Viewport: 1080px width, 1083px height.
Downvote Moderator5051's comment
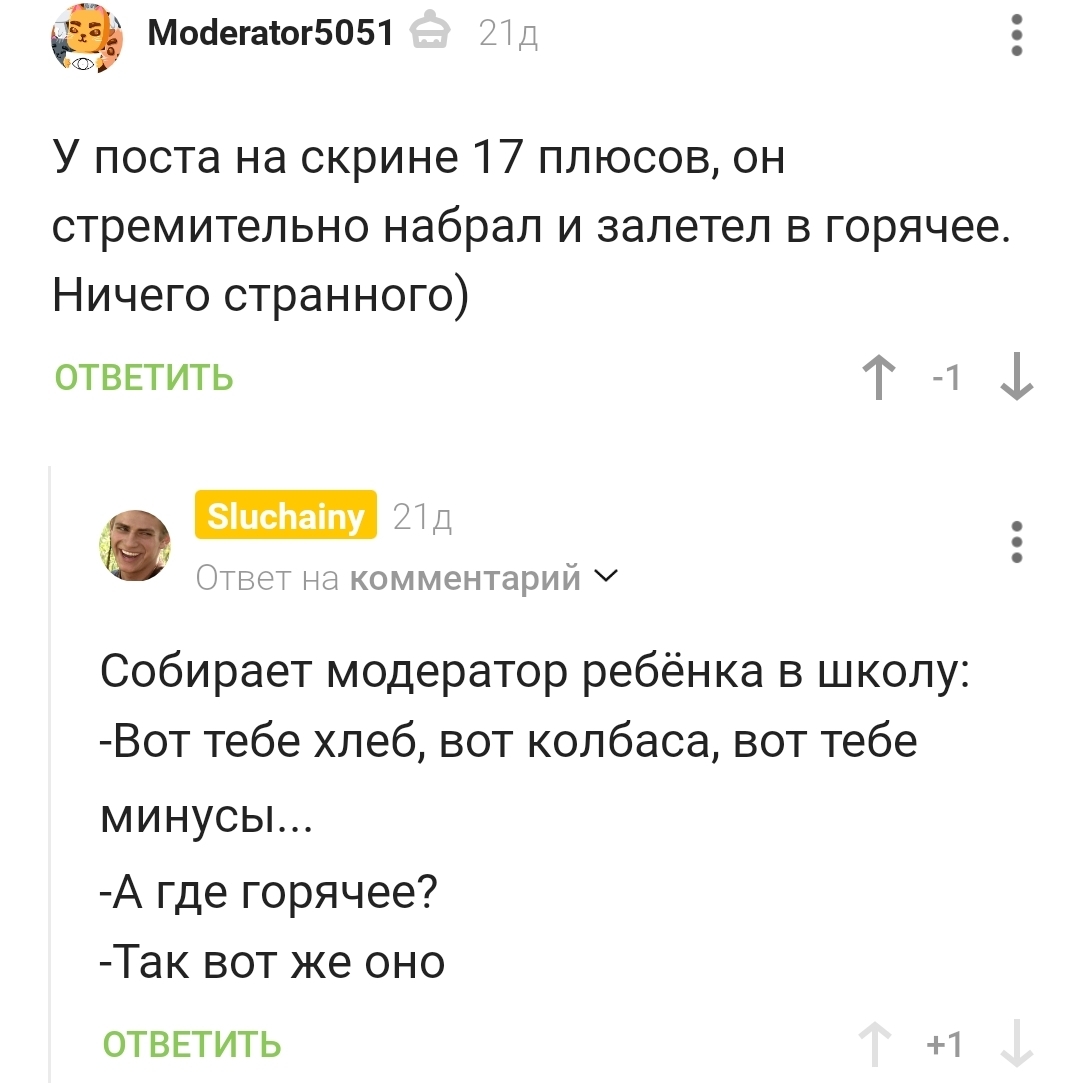(1017, 378)
